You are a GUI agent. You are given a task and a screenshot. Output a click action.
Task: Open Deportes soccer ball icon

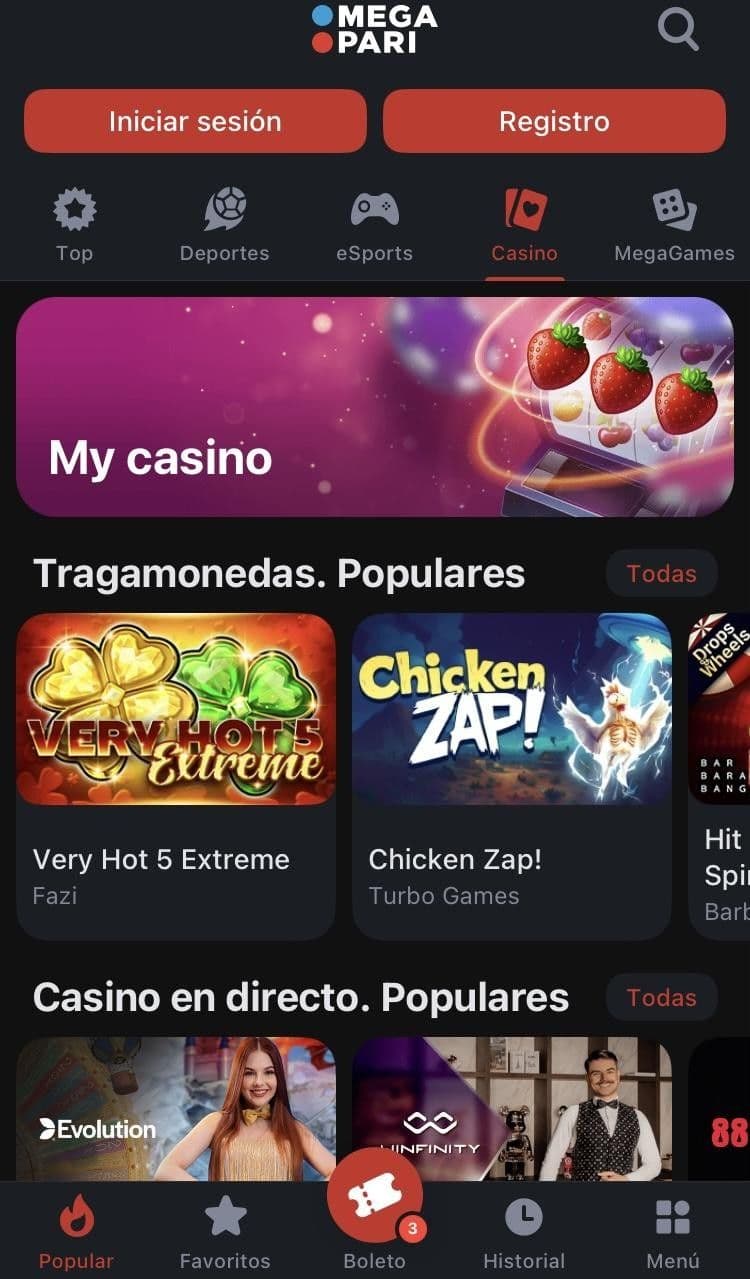224,207
